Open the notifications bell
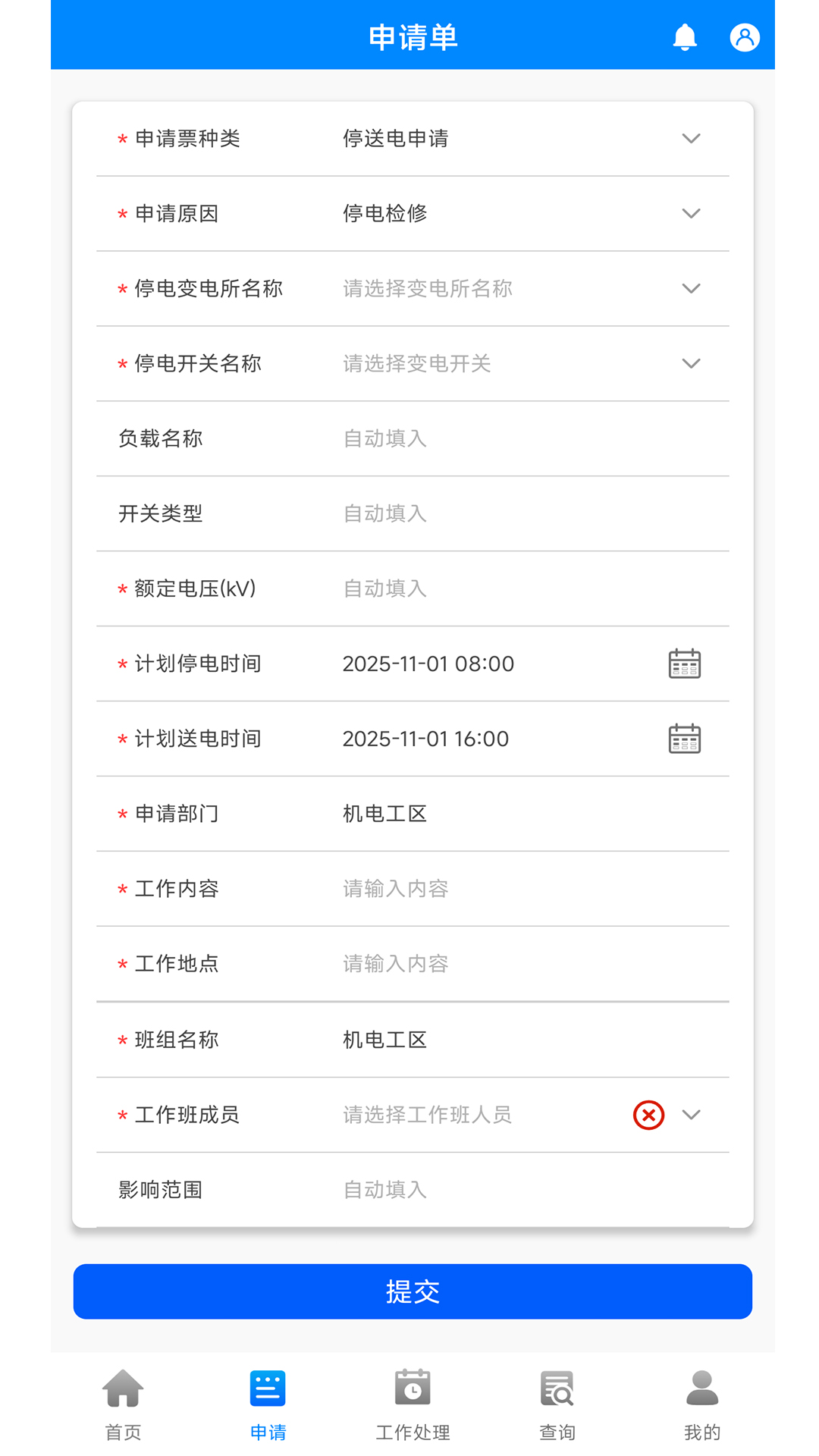This screenshot has width=819, height=1456. (x=684, y=37)
